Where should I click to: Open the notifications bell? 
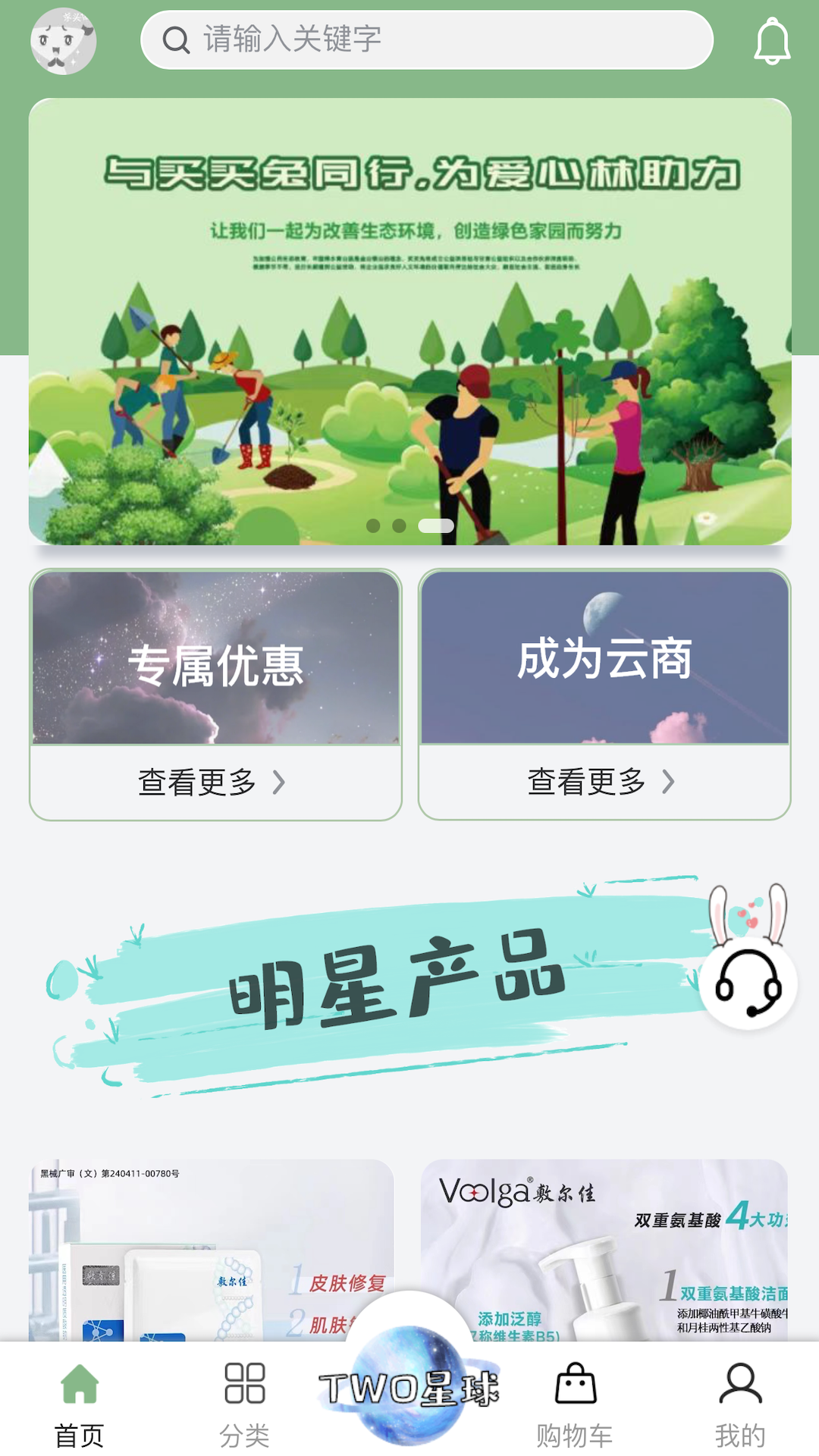pos(771,41)
